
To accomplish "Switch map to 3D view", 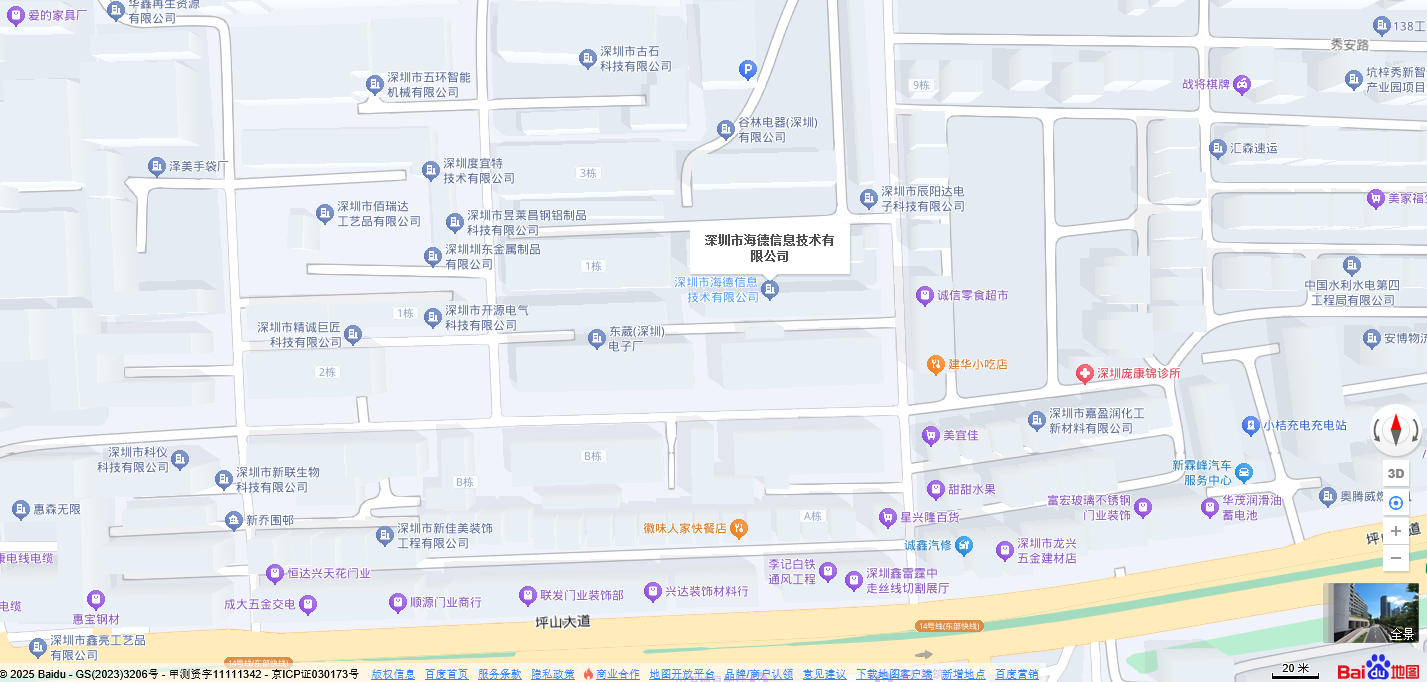I will pyautogui.click(x=1395, y=473).
